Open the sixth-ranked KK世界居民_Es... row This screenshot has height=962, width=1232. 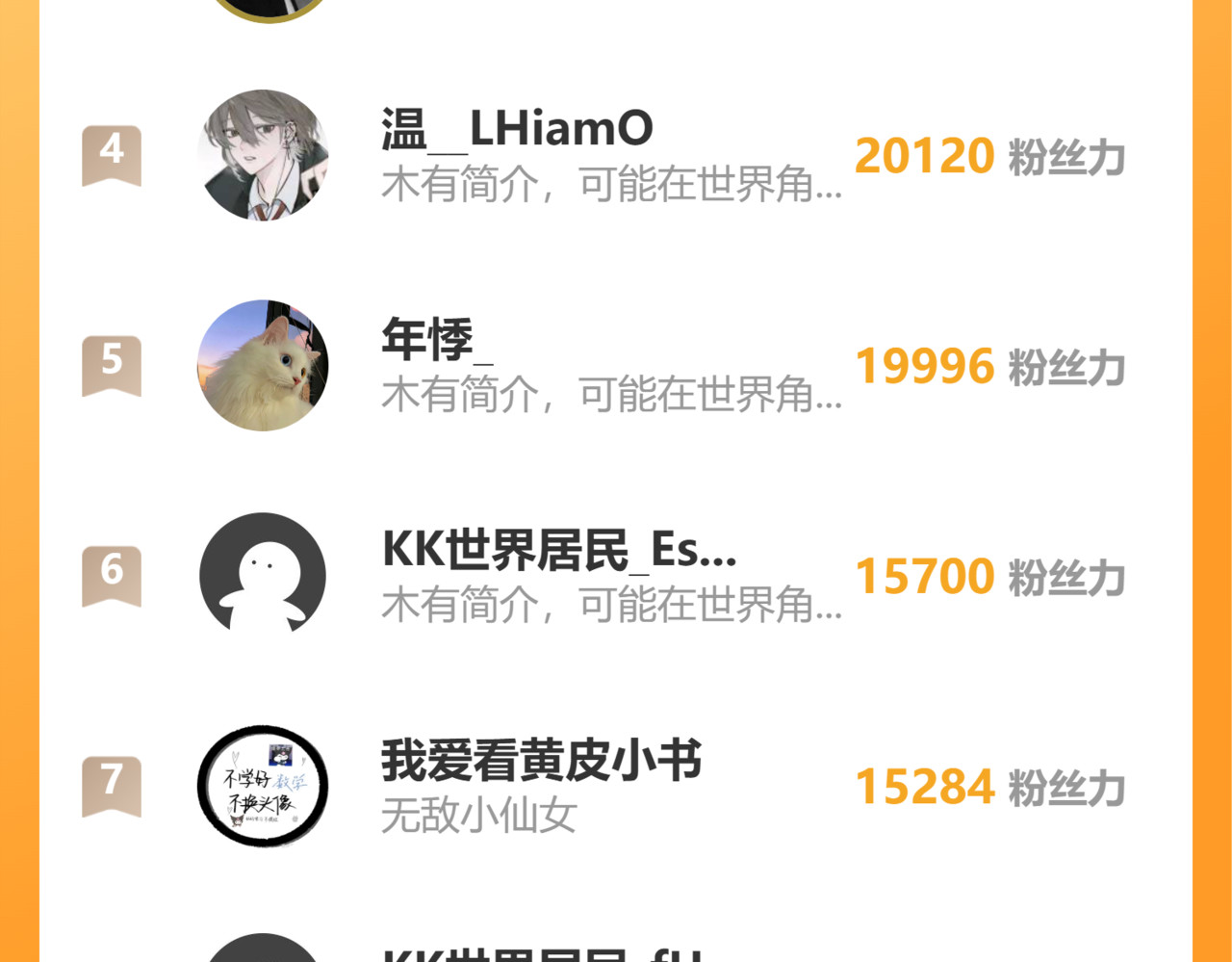[x=558, y=551]
